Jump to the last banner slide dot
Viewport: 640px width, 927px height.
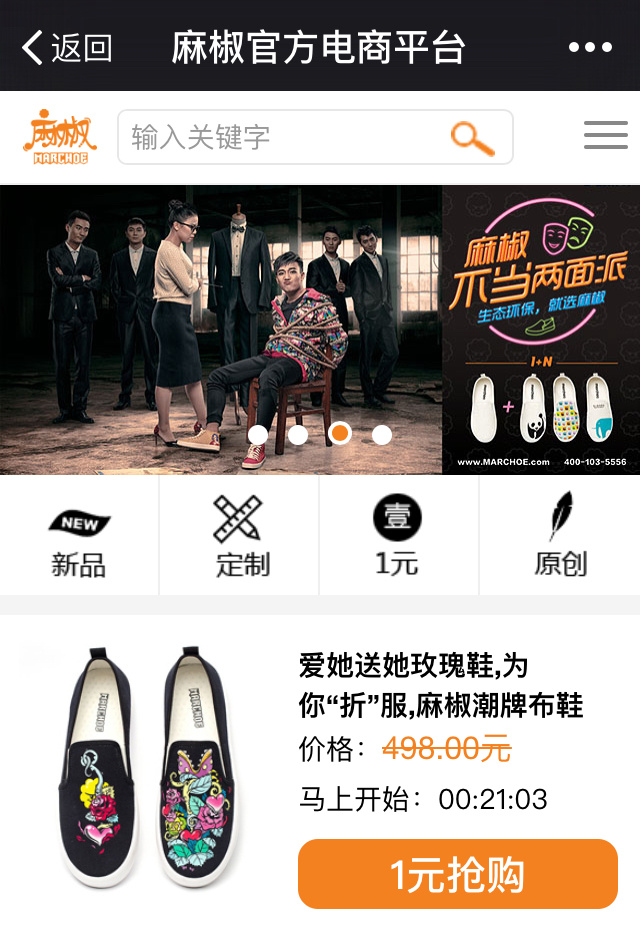coord(382,434)
